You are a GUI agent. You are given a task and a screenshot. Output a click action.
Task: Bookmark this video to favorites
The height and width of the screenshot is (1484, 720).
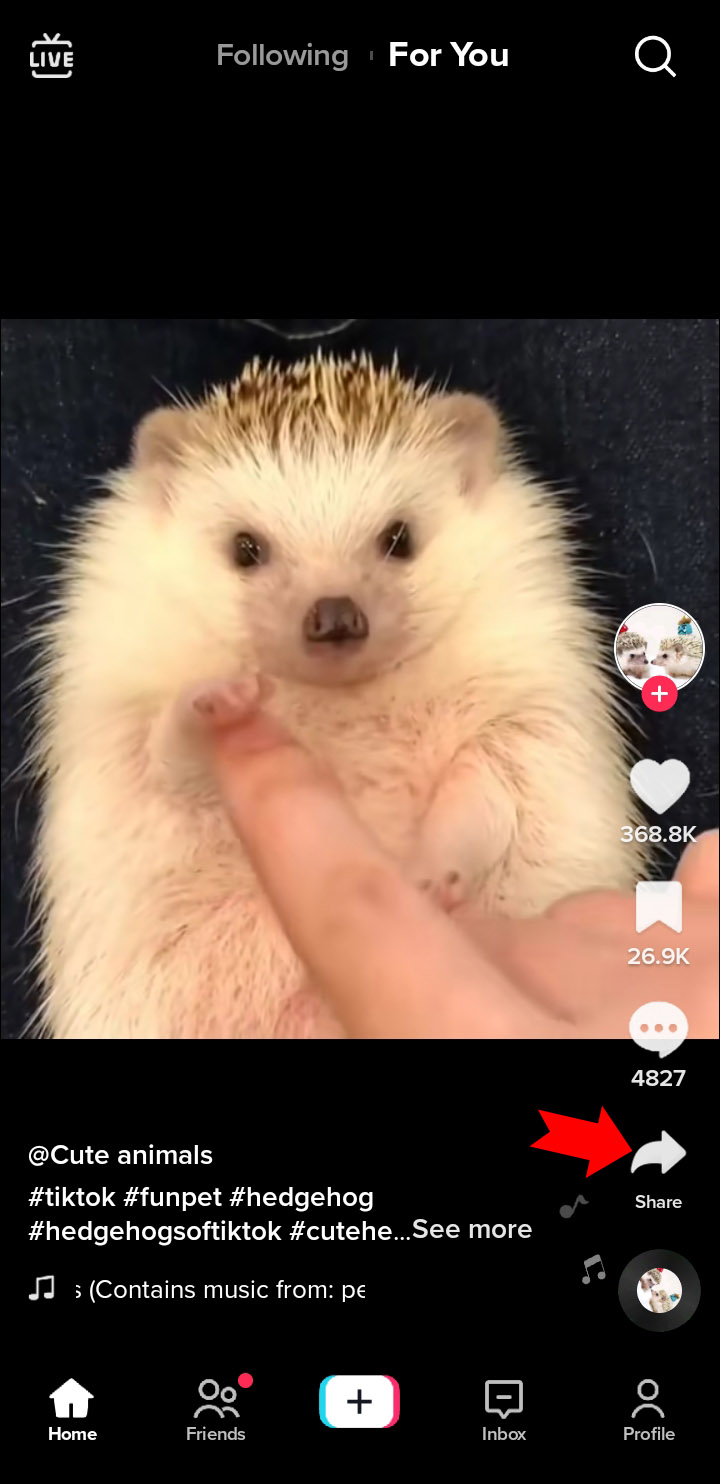pos(658,908)
